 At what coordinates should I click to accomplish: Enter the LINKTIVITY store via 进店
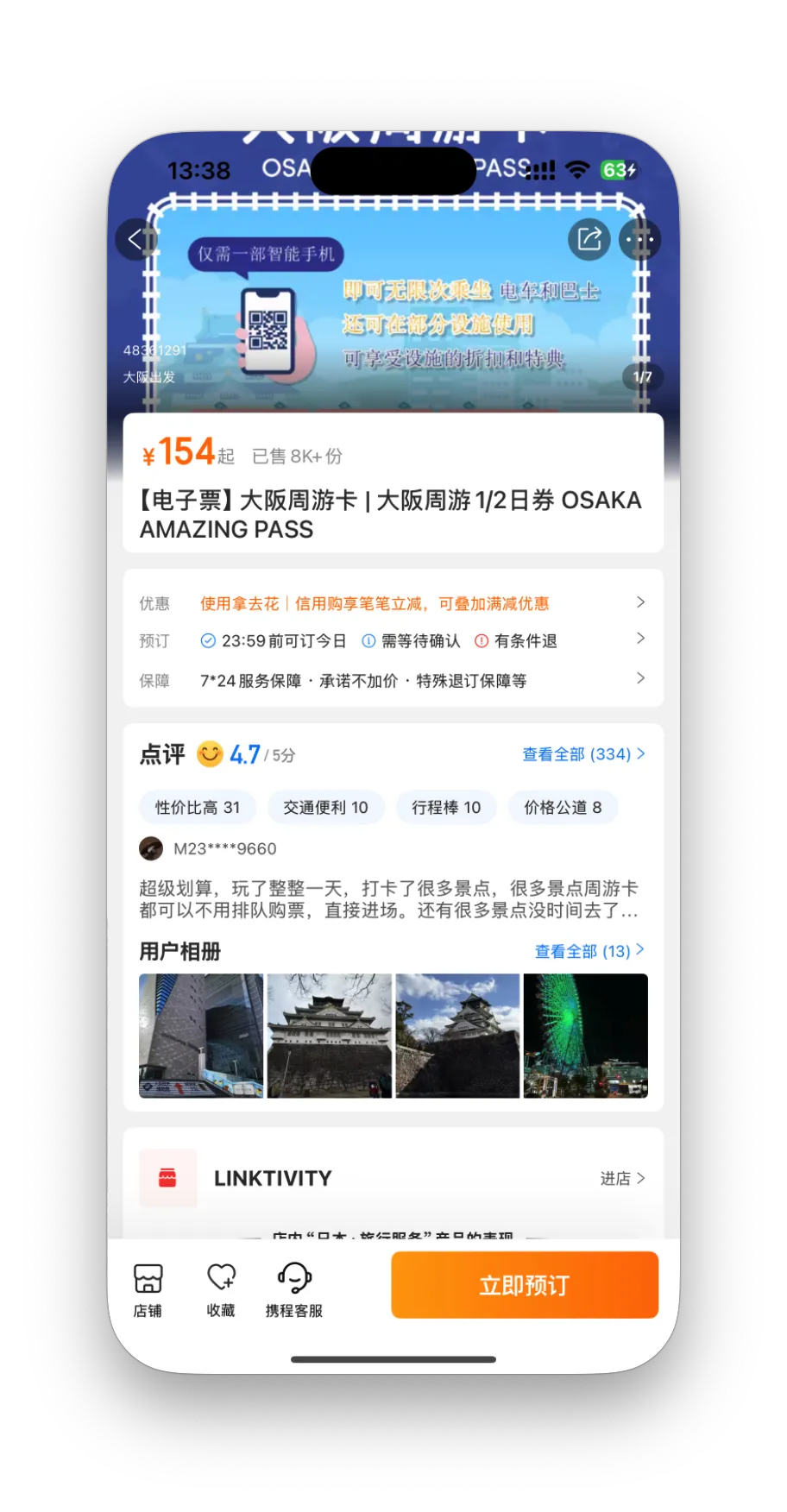622,1178
